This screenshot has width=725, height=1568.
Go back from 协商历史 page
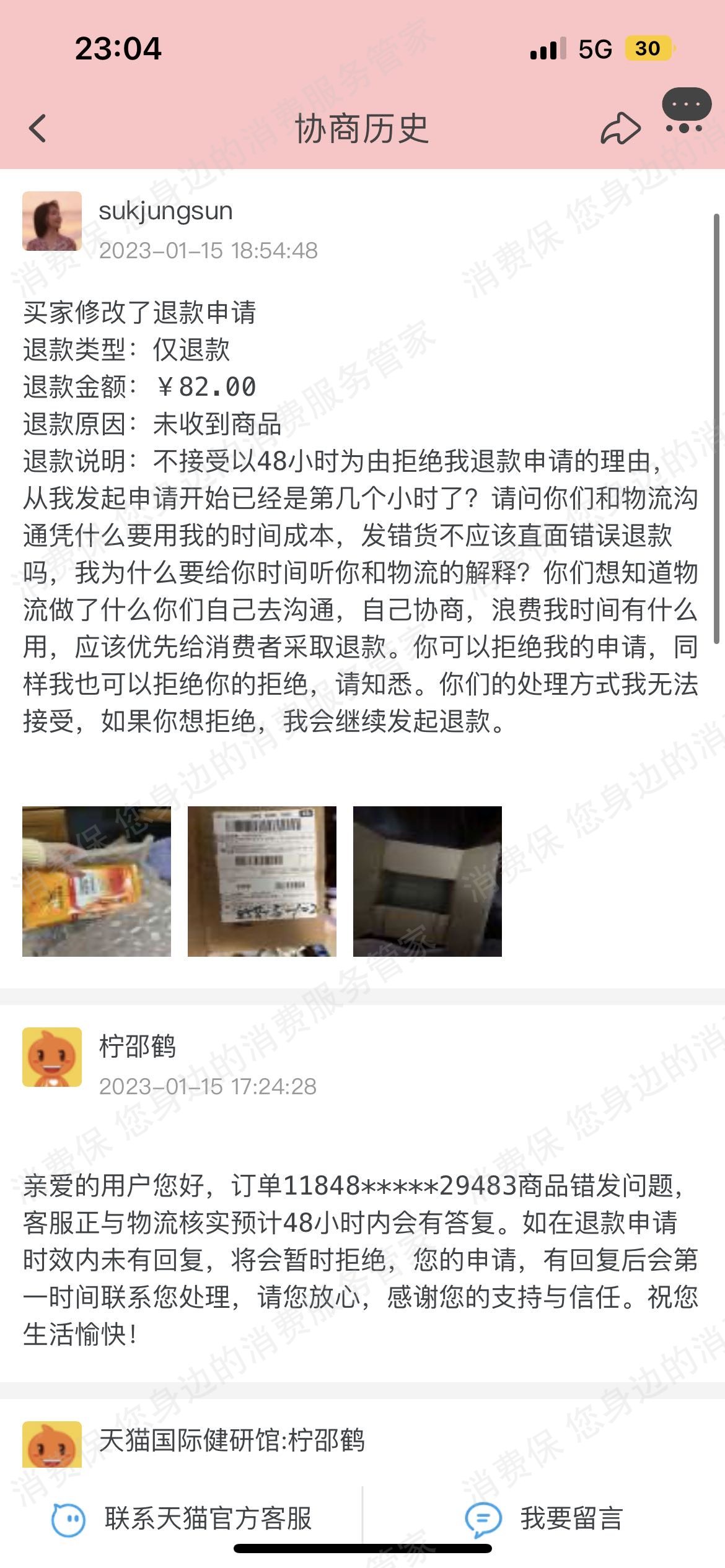pyautogui.click(x=38, y=128)
